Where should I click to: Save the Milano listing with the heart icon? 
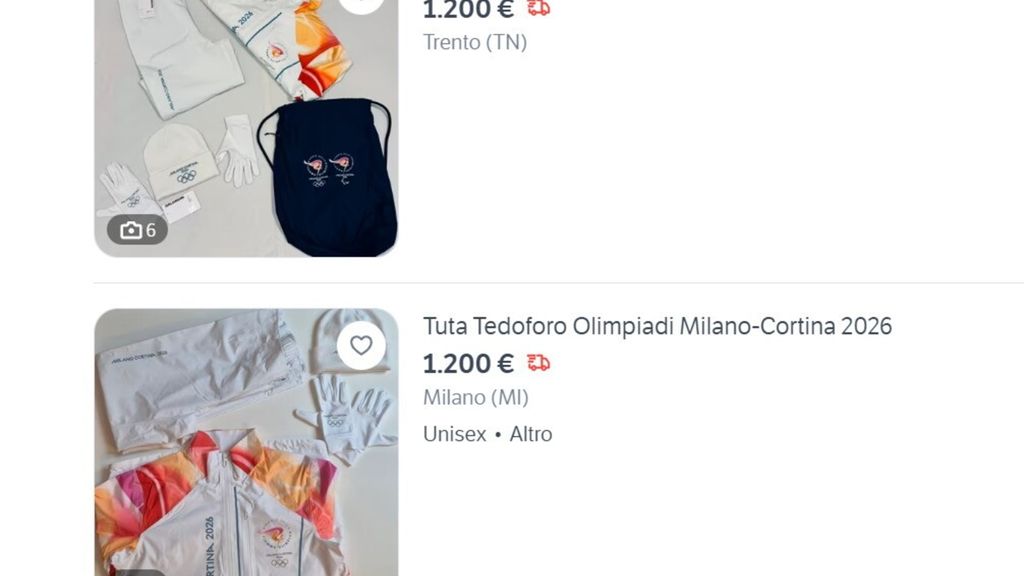pos(361,346)
